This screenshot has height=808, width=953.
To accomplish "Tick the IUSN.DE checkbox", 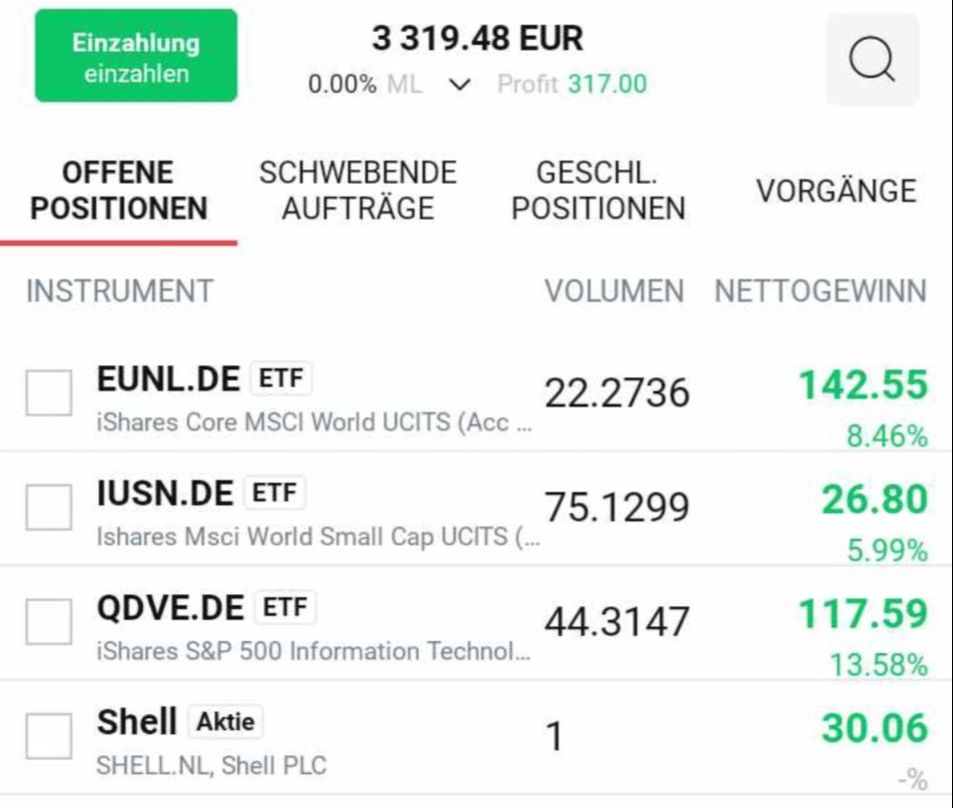I will tap(49, 507).
